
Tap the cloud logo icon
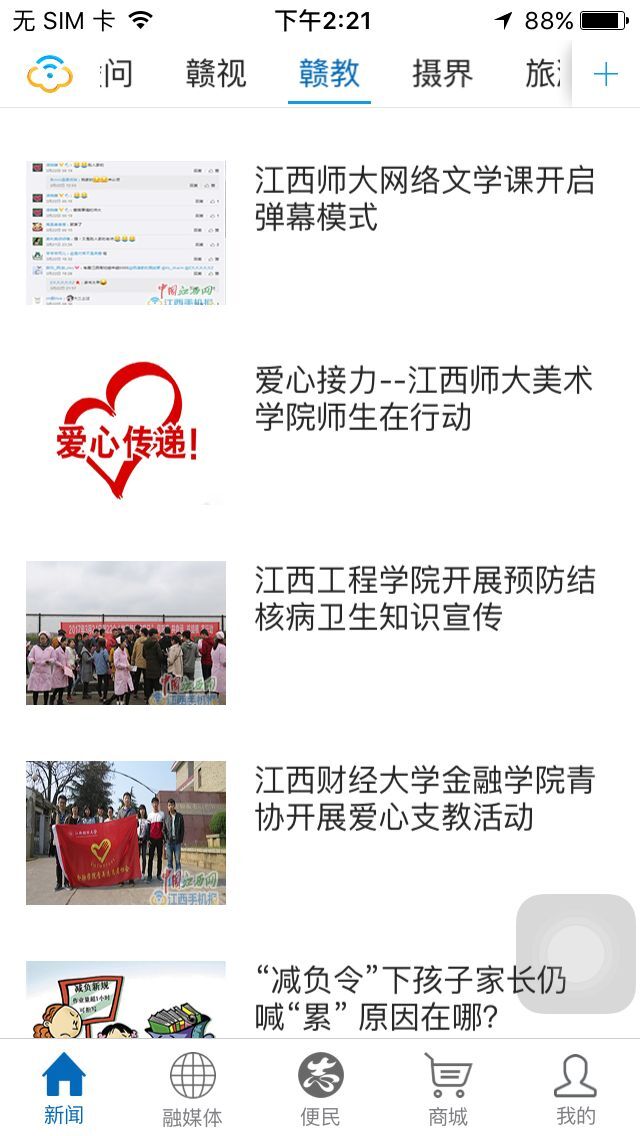[50, 73]
